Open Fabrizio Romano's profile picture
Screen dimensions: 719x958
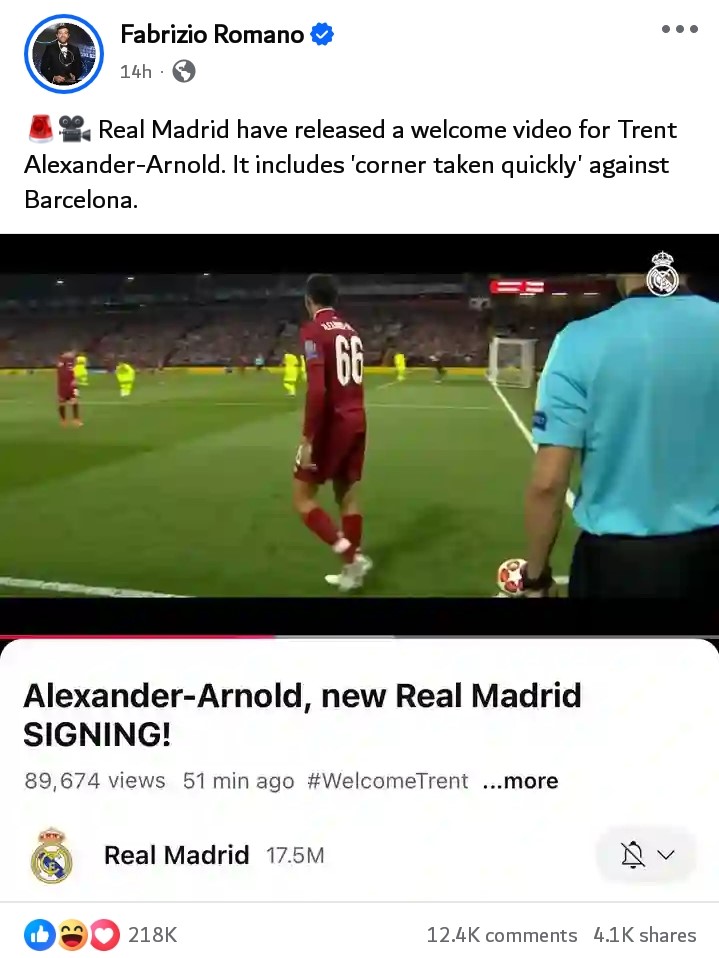tap(66, 54)
